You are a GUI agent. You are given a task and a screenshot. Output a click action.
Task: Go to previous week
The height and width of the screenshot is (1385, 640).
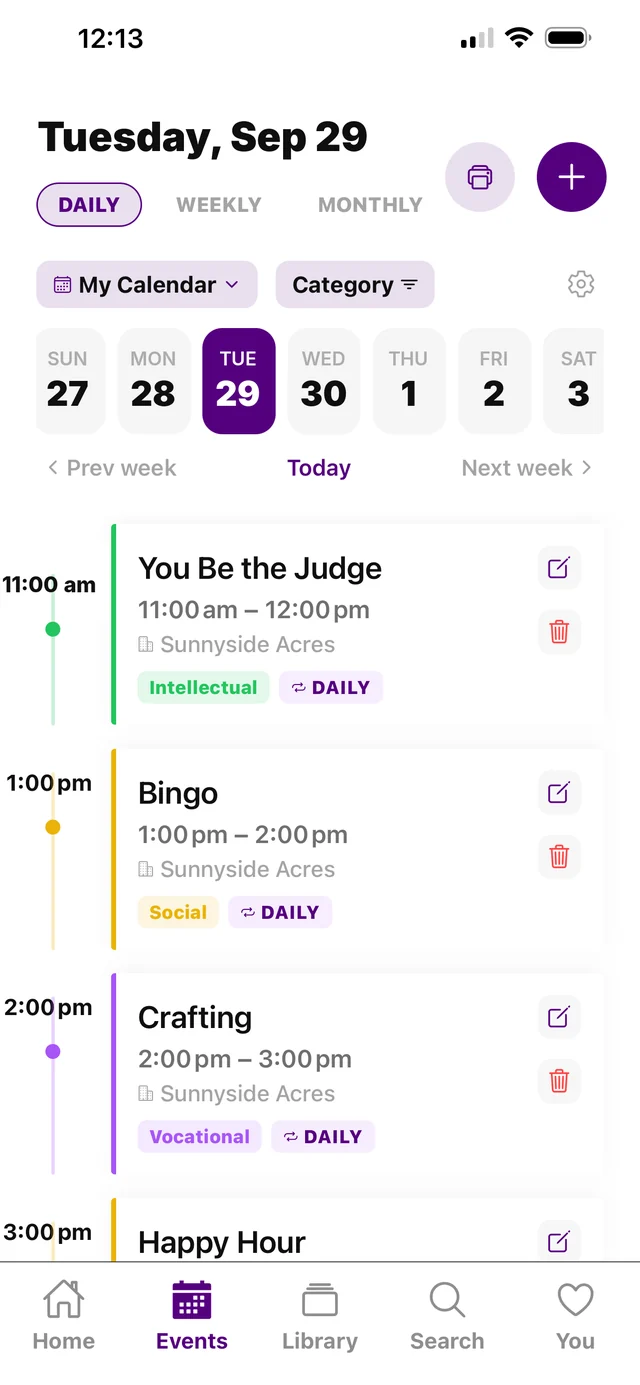(x=112, y=468)
